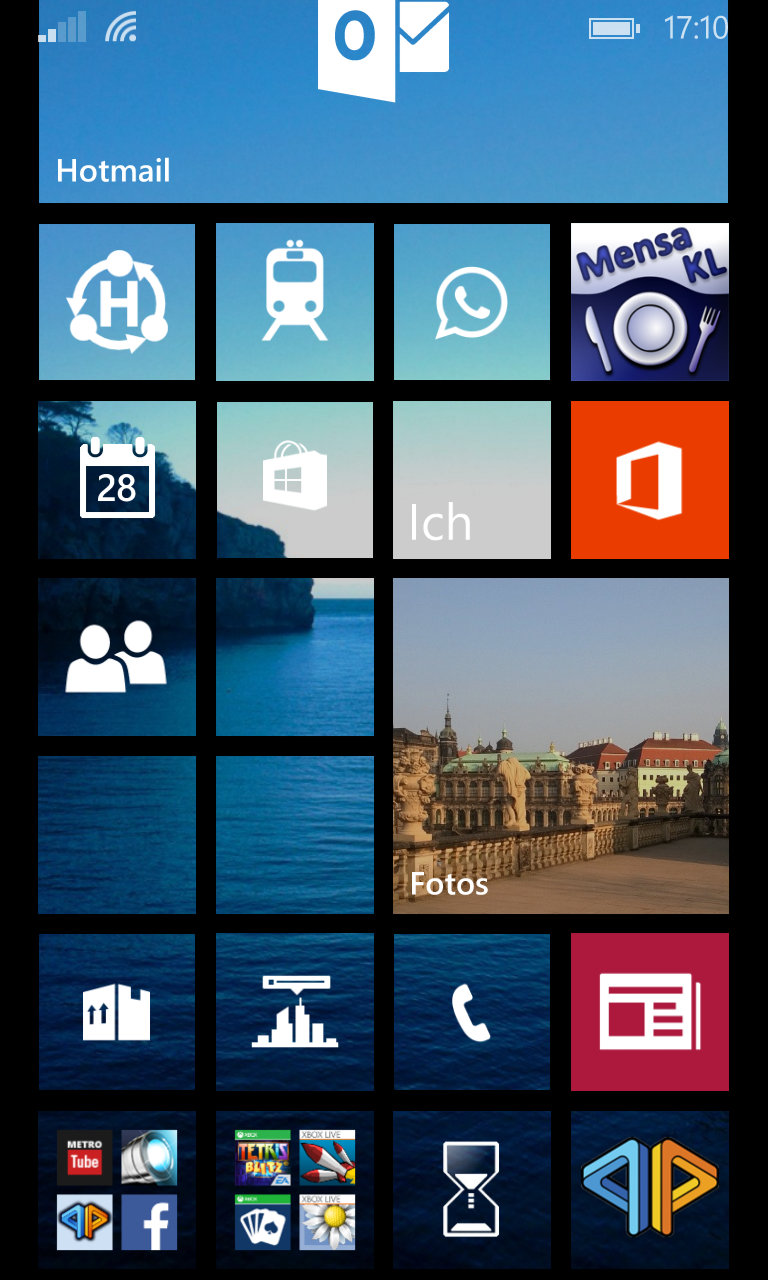The height and width of the screenshot is (1280, 768).
Task: Open the phone dialer tile
Action: [472, 1012]
